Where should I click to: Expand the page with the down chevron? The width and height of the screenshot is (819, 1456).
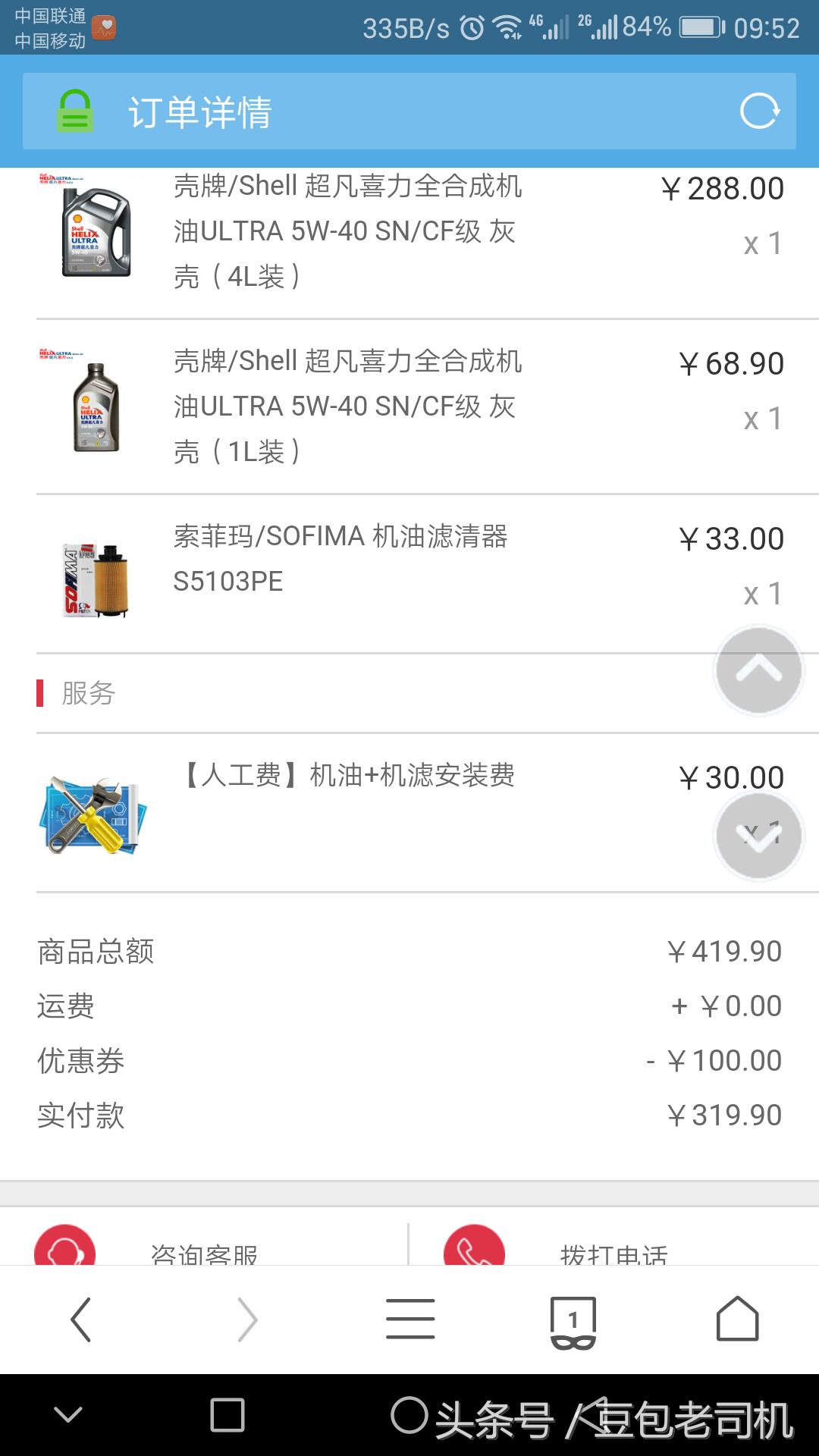click(x=758, y=834)
